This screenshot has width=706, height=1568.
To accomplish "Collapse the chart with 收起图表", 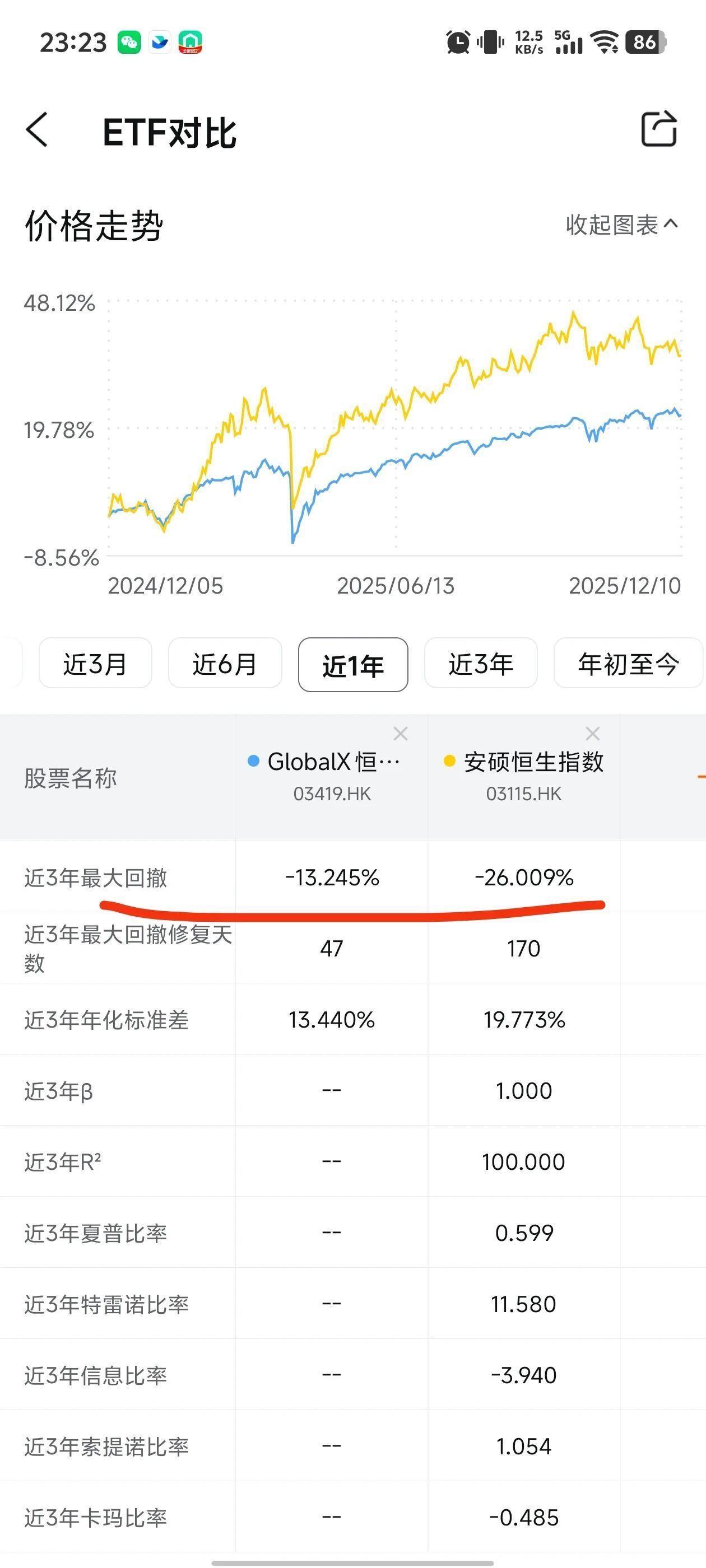I will click(x=621, y=225).
